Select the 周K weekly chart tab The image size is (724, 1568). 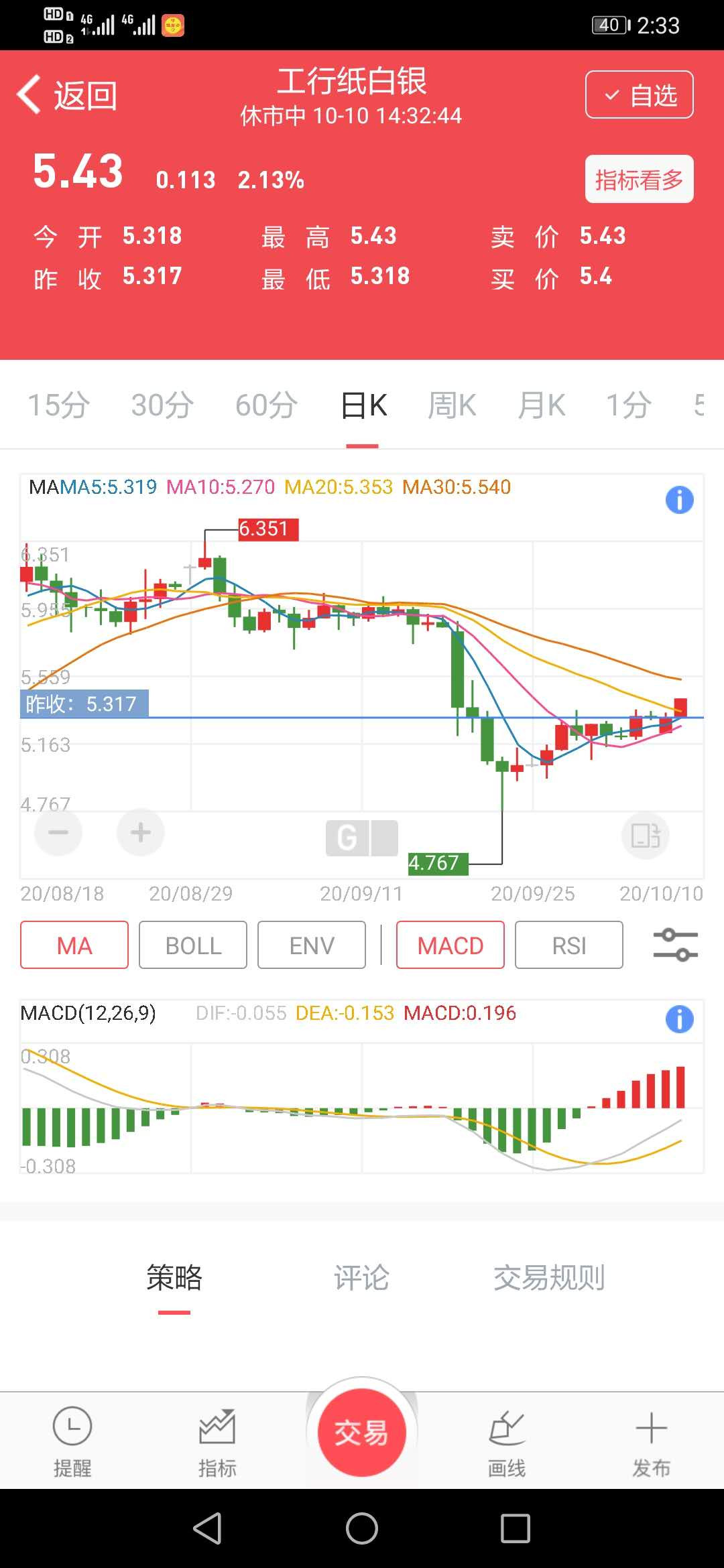452,405
